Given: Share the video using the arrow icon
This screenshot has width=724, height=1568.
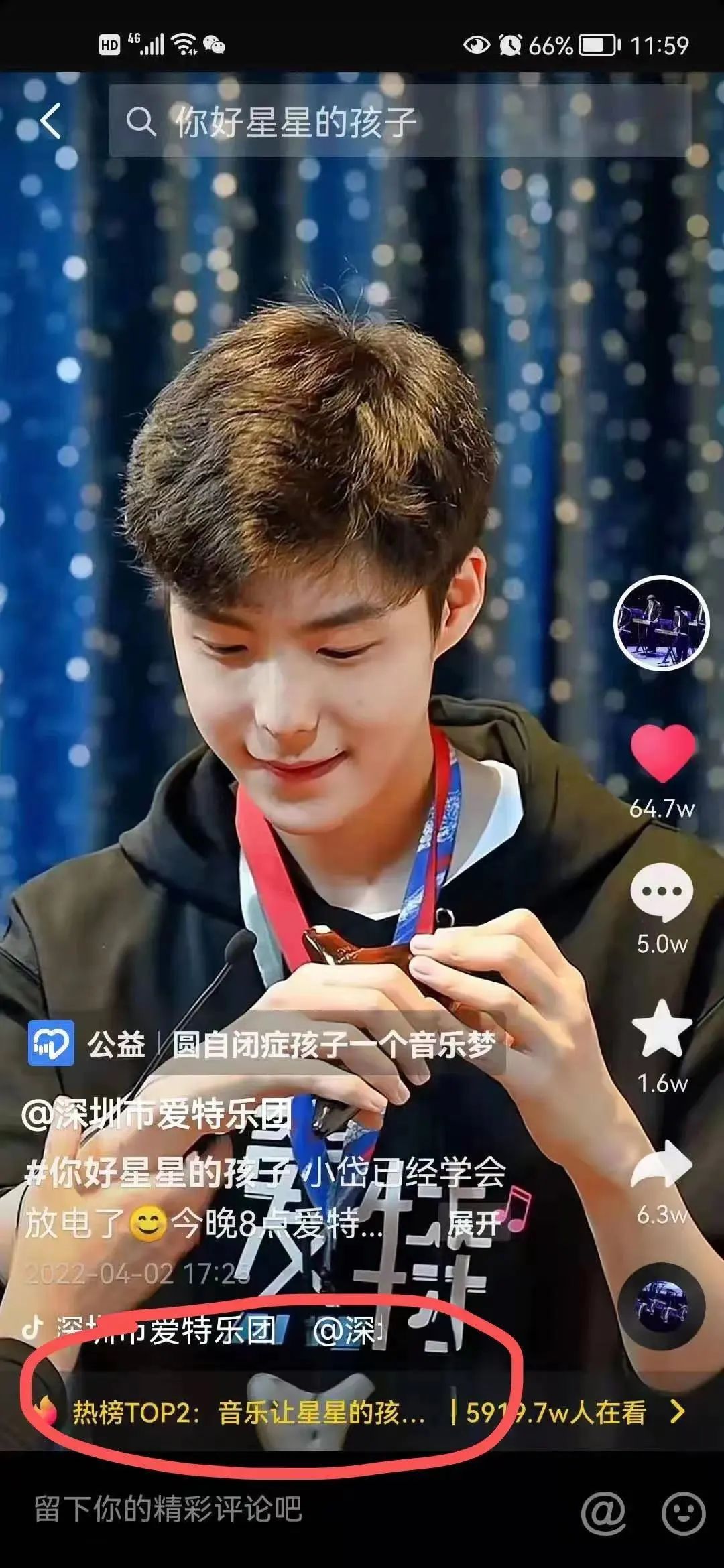Looking at the screenshot, I should (x=662, y=1166).
